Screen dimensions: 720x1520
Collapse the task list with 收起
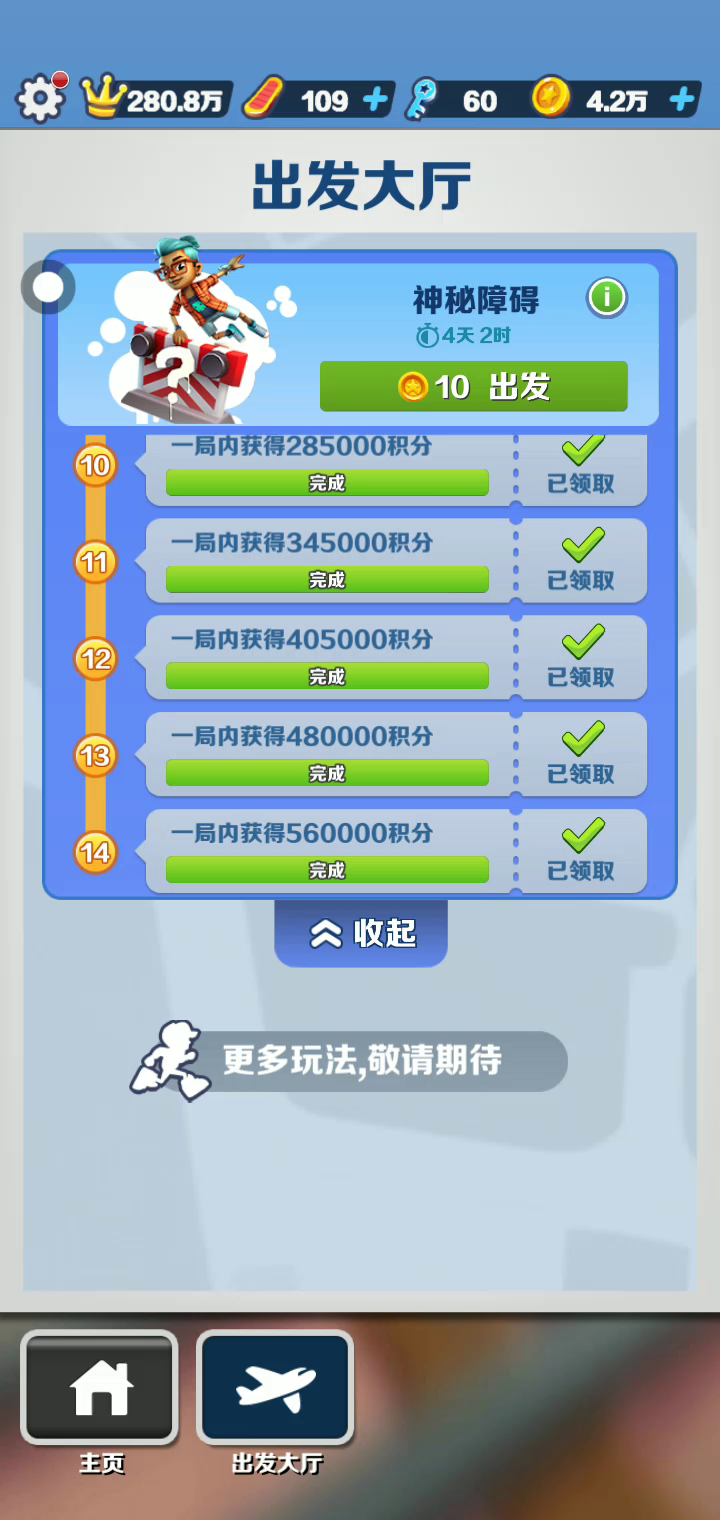(361, 933)
